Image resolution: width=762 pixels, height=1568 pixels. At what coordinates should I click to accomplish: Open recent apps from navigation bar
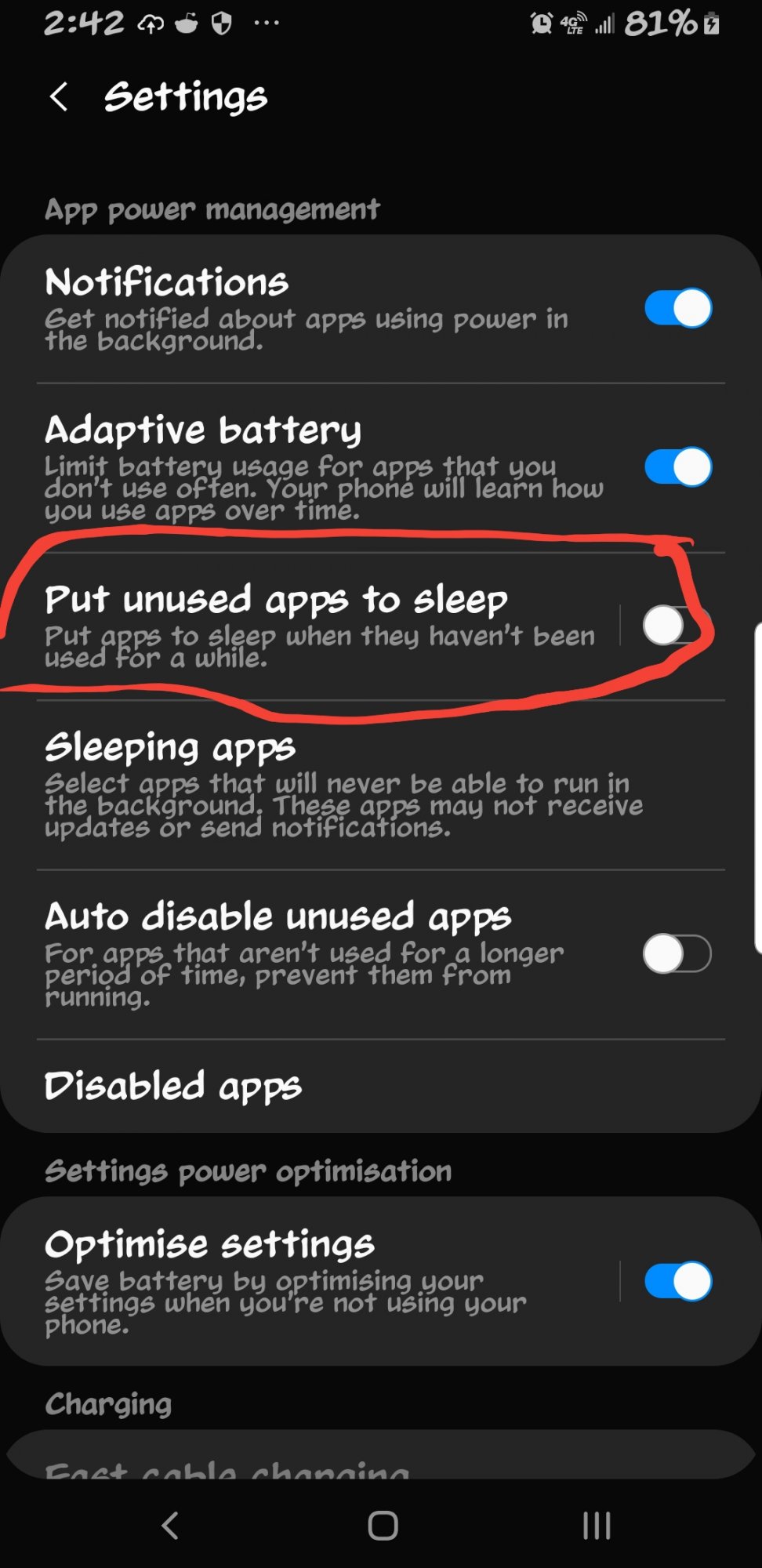click(597, 1526)
